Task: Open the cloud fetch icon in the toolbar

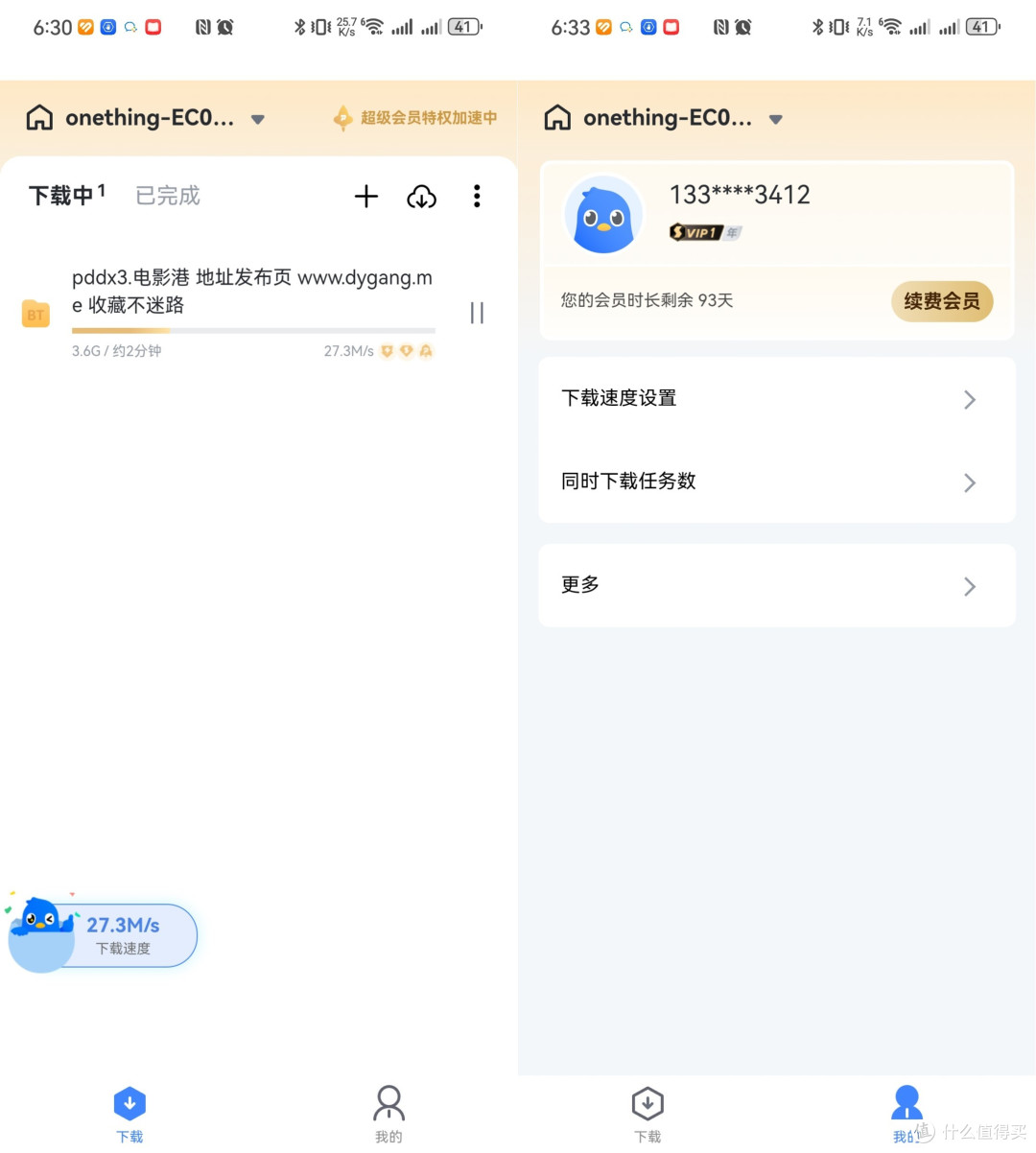Action: (x=421, y=197)
